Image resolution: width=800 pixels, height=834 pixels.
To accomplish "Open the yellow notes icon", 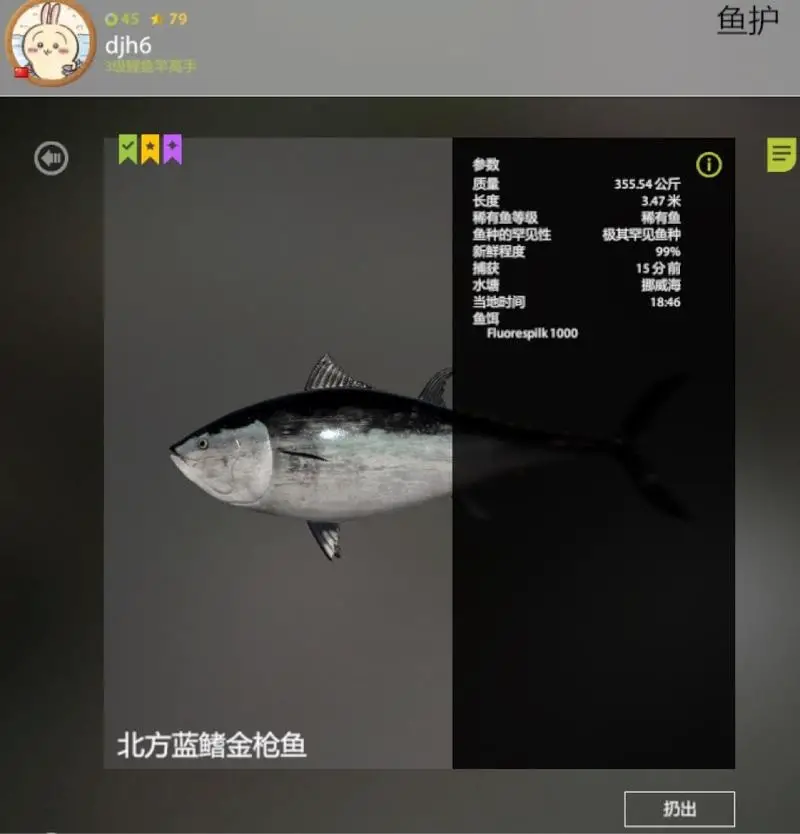I will (x=782, y=155).
